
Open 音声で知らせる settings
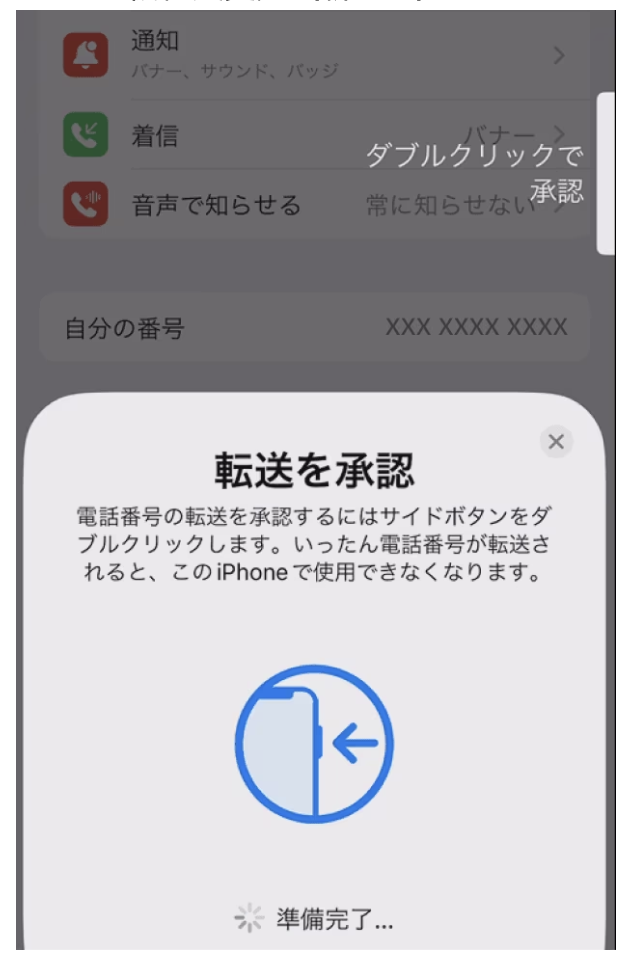pos(310,205)
